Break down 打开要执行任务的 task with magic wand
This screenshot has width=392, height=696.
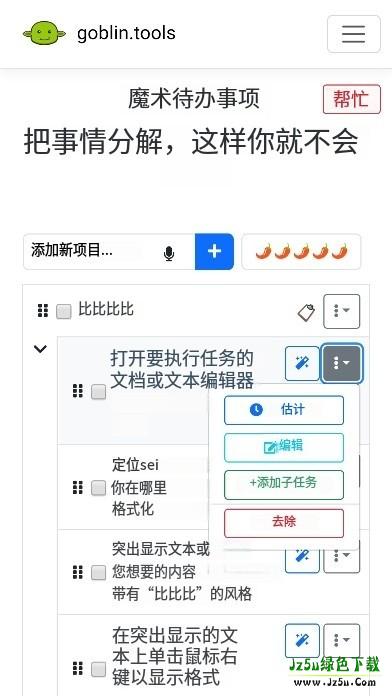point(302,364)
